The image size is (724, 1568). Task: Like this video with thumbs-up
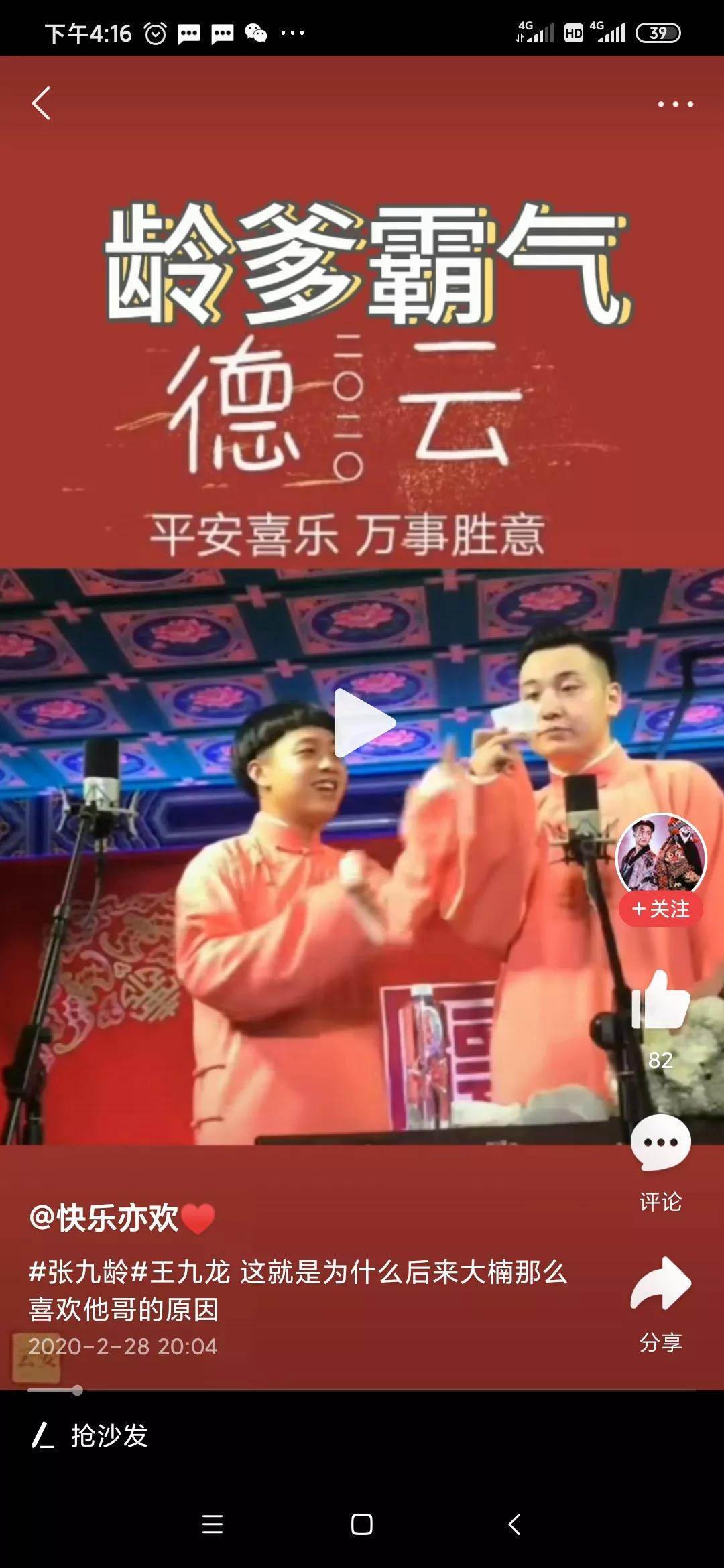[660, 1002]
